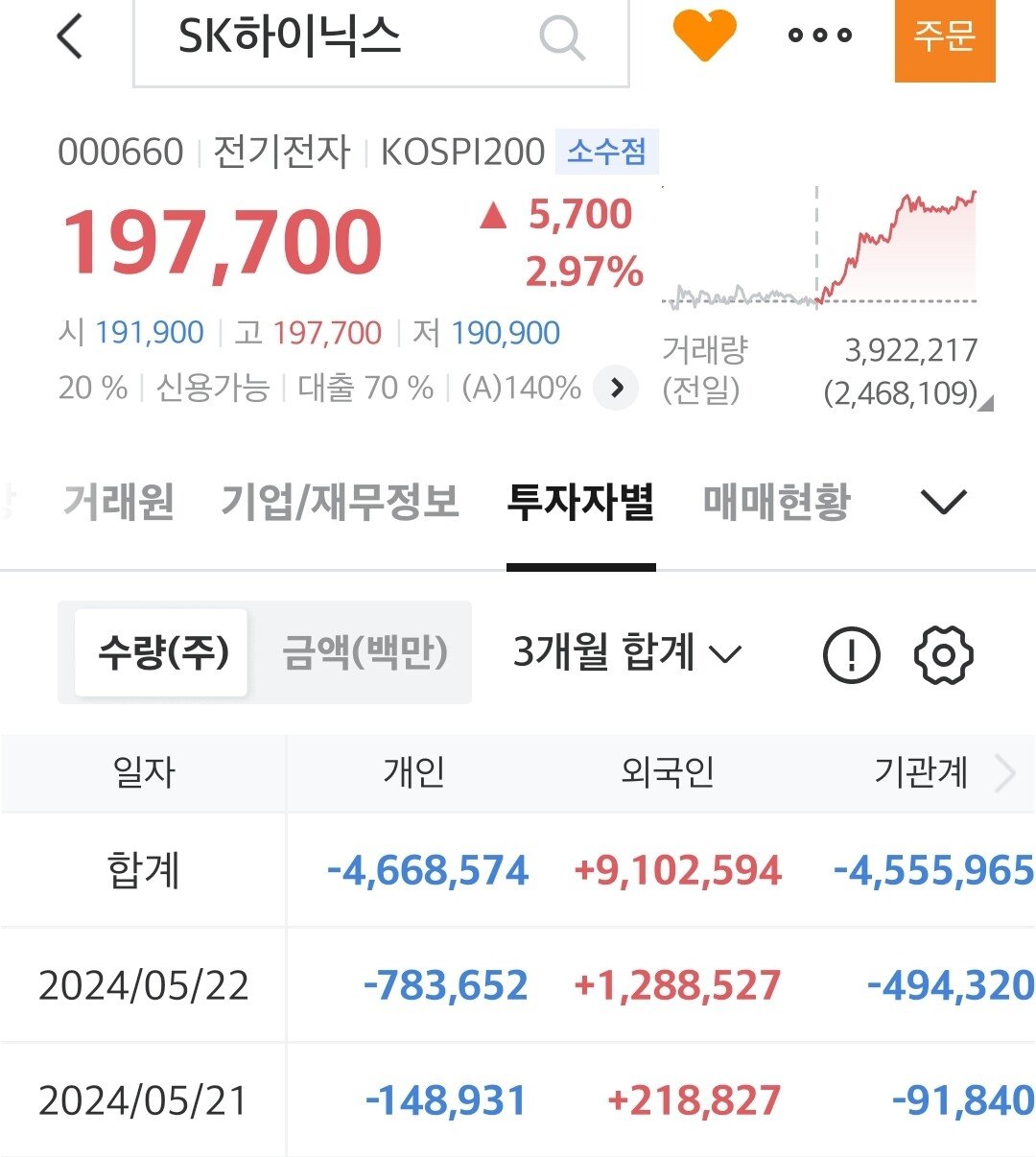Tap the 소수점 fractional trading badge
This screenshot has width=1036, height=1157.
(x=606, y=152)
